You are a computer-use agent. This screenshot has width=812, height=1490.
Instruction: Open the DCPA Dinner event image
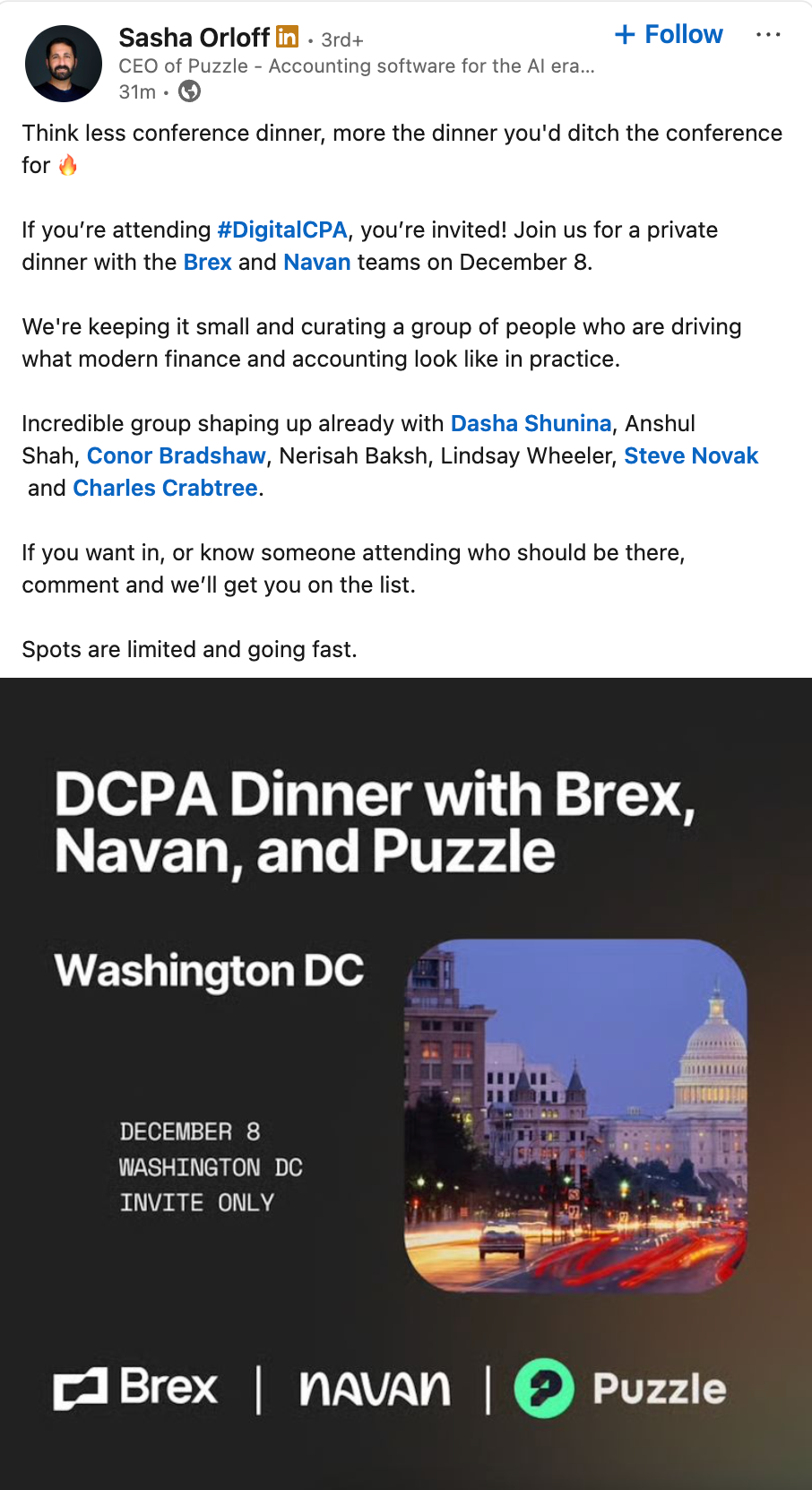(x=406, y=1083)
